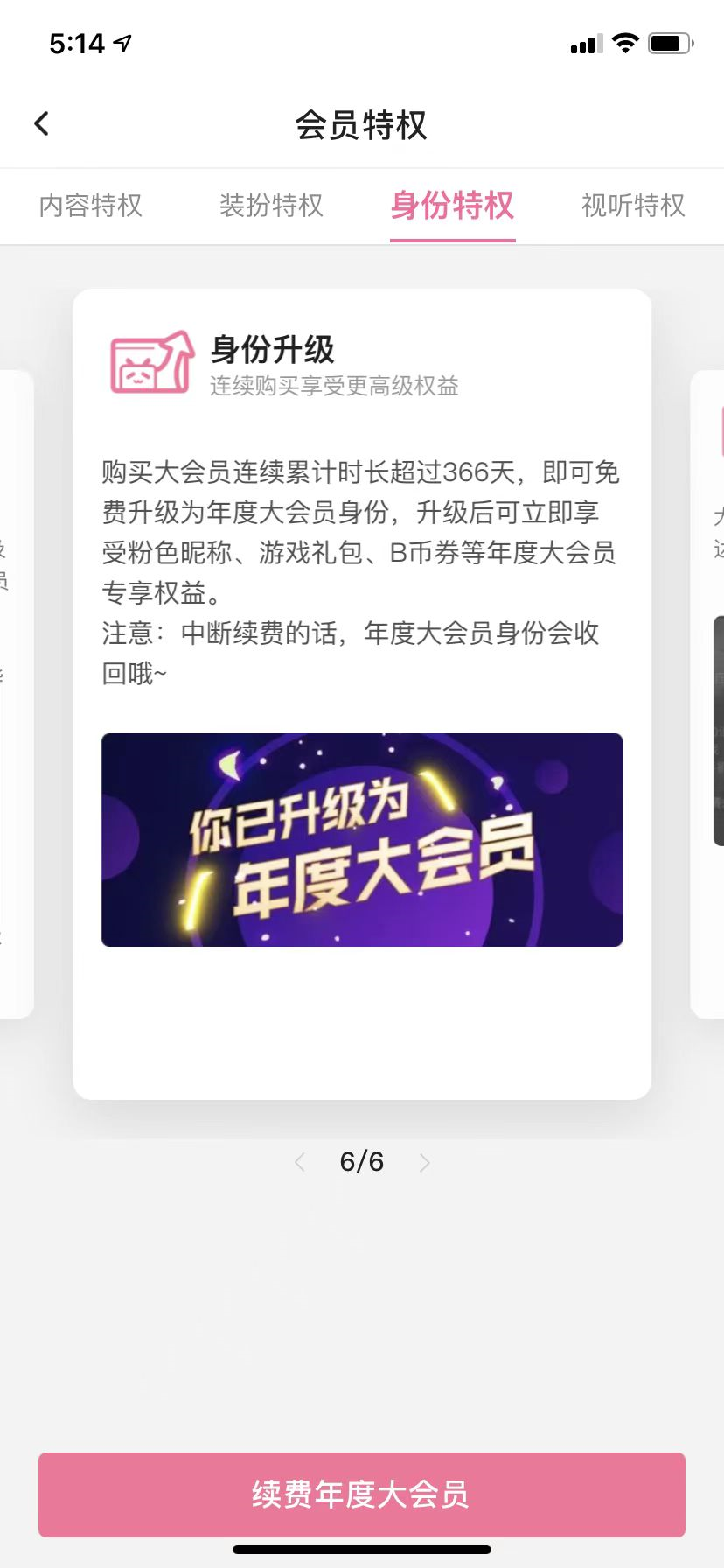Screen dimensions: 724x1568
Task: Select the 身份特权 tab
Action: coord(452,206)
